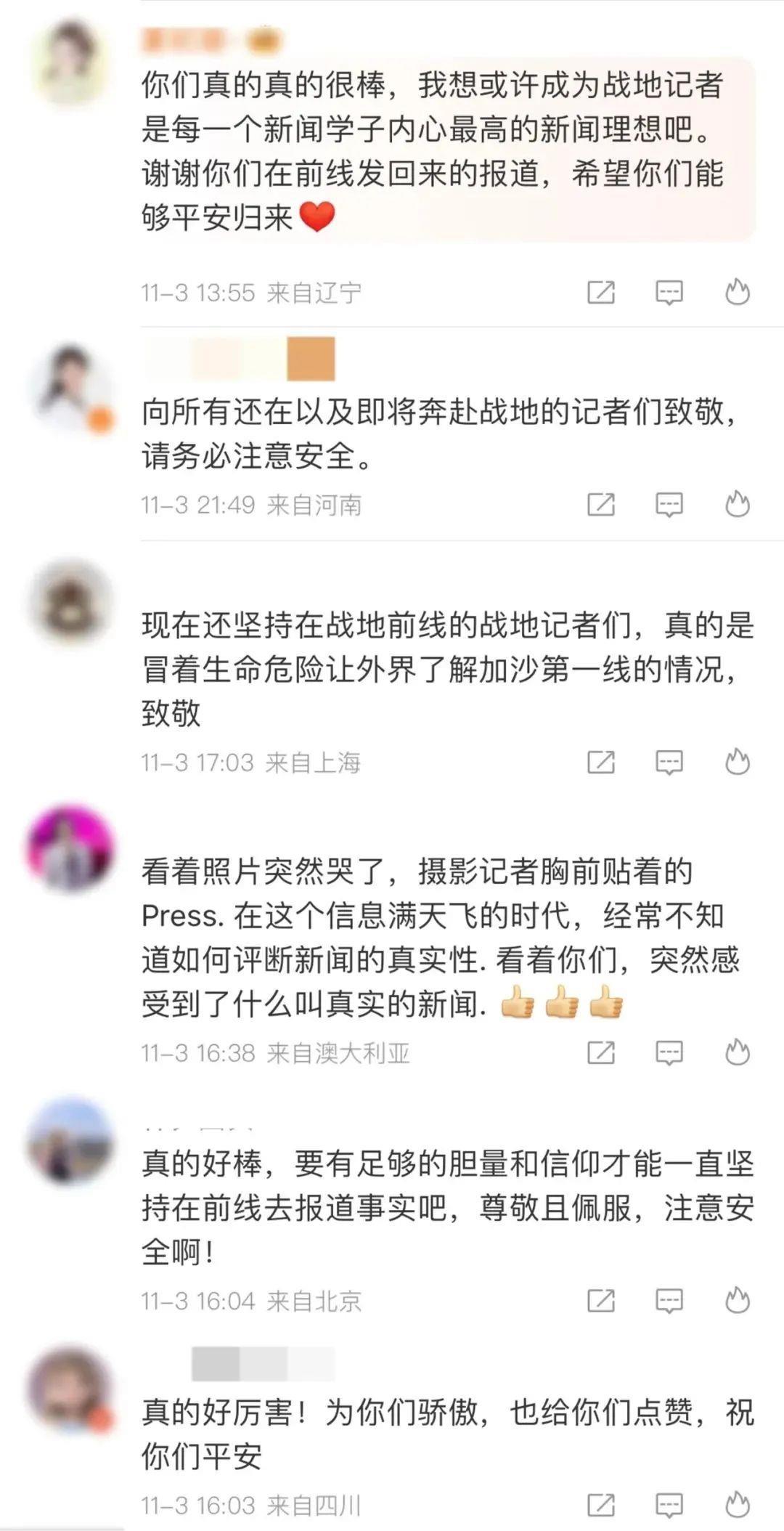Like the comment from 北京
This screenshot has width=784, height=1531.
click(737, 1300)
